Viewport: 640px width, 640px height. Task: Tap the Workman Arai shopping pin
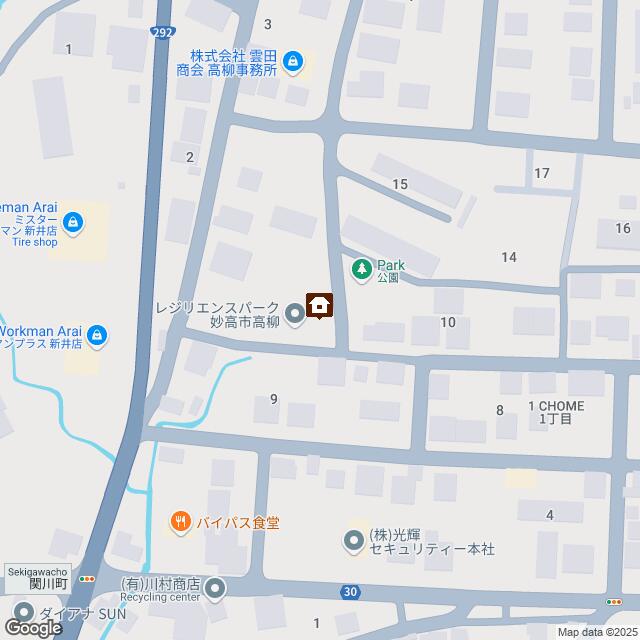[x=97, y=335]
